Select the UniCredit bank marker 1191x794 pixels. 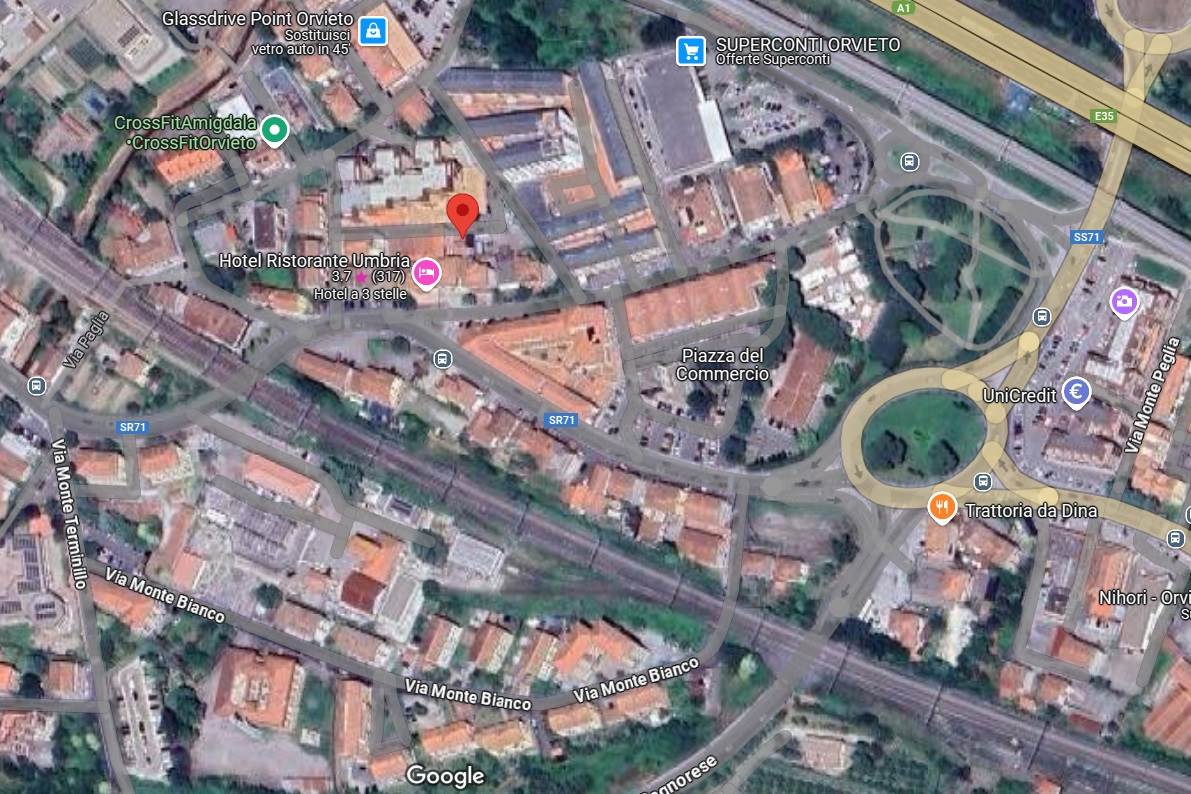coord(1076,391)
